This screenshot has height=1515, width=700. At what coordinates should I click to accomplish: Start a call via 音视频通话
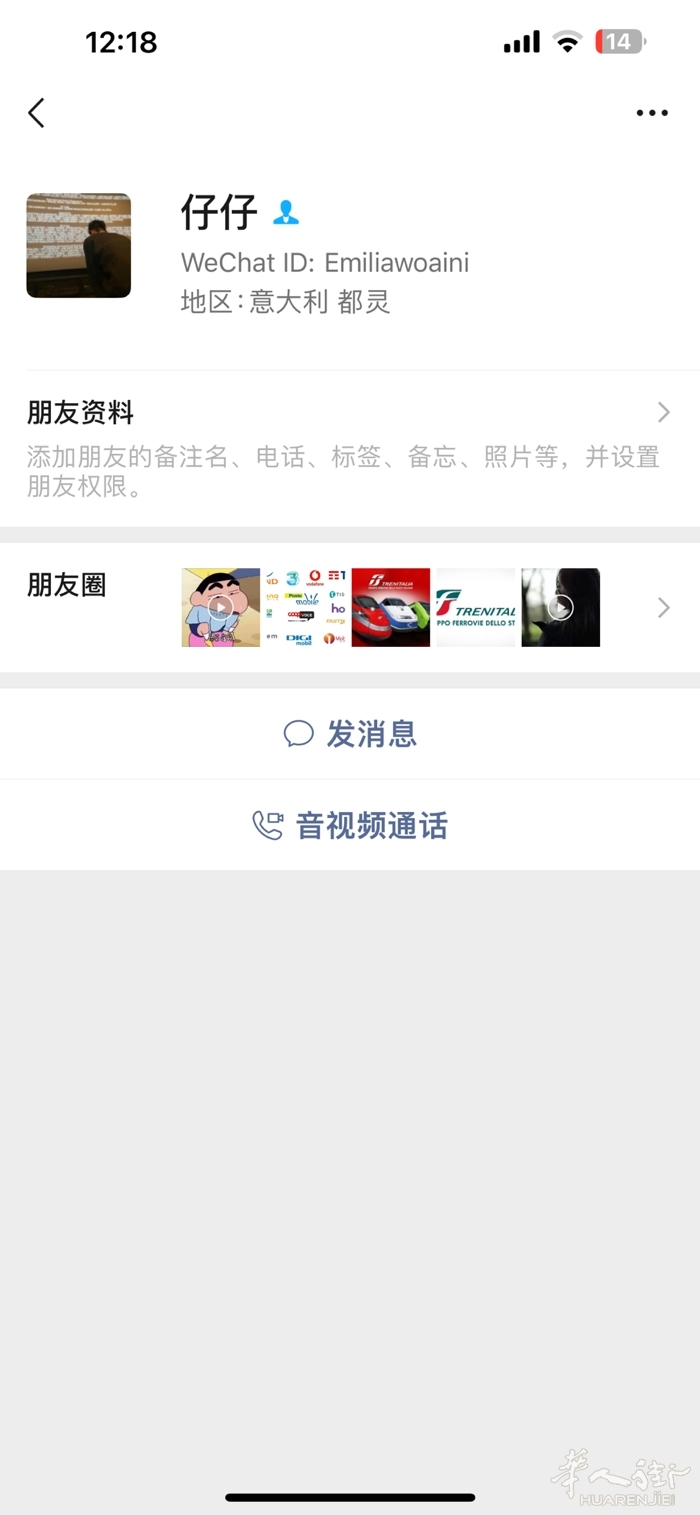coord(350,826)
